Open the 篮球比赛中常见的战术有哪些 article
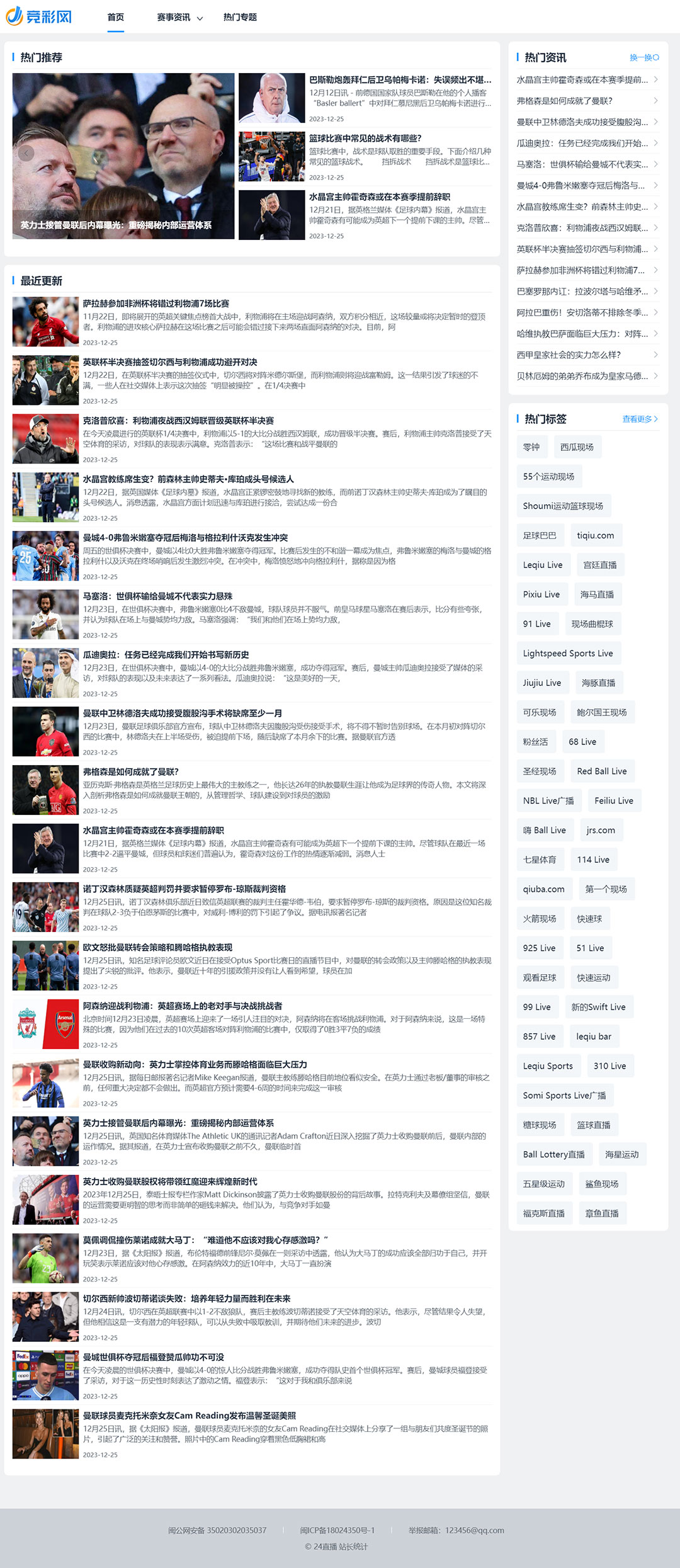Screen dimensions: 680x1568 click(365, 138)
